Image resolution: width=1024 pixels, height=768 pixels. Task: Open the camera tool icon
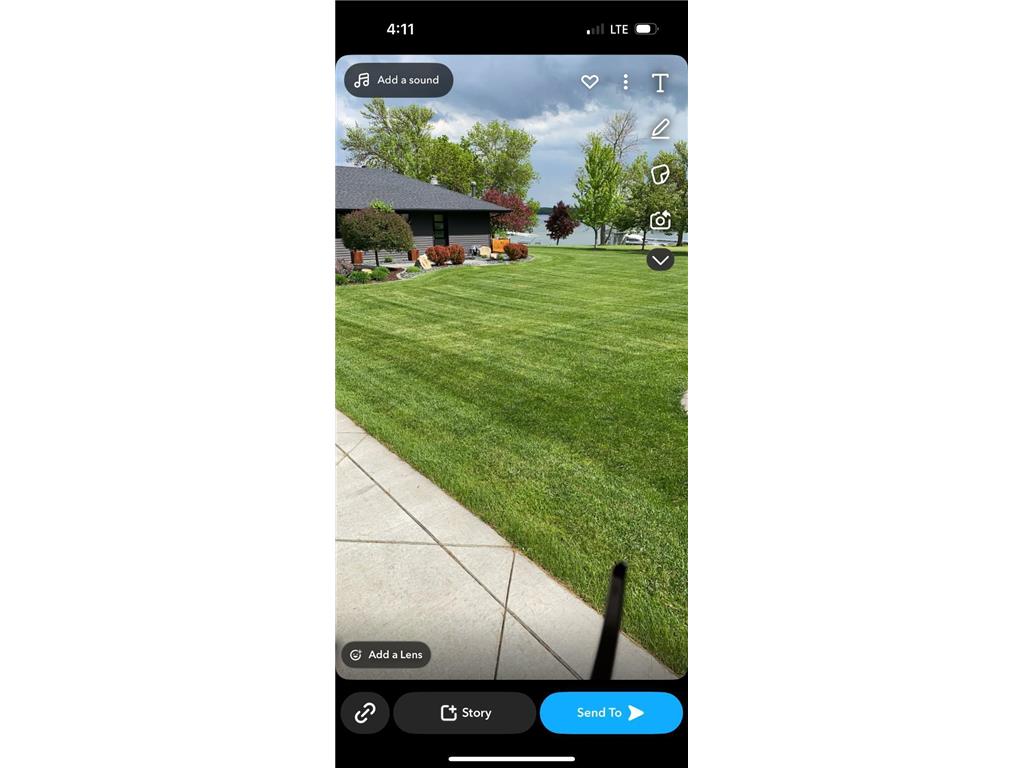tap(660, 220)
